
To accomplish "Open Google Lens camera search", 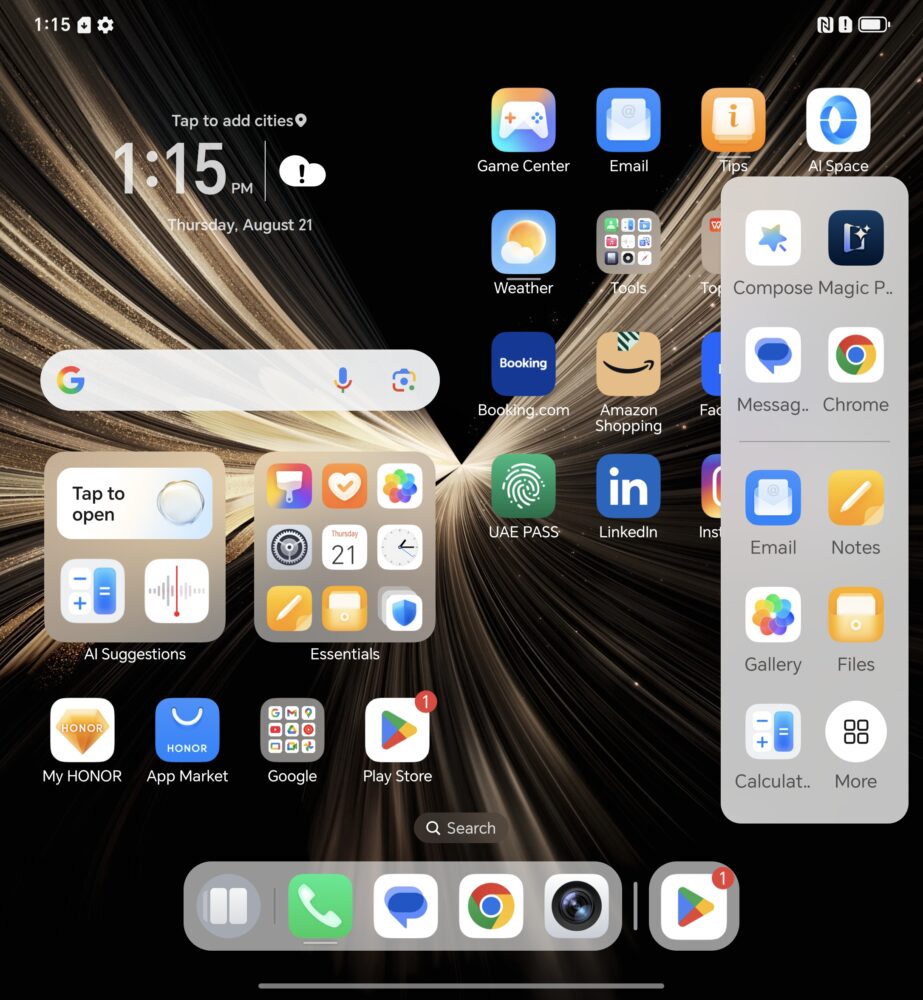I will tap(403, 380).
